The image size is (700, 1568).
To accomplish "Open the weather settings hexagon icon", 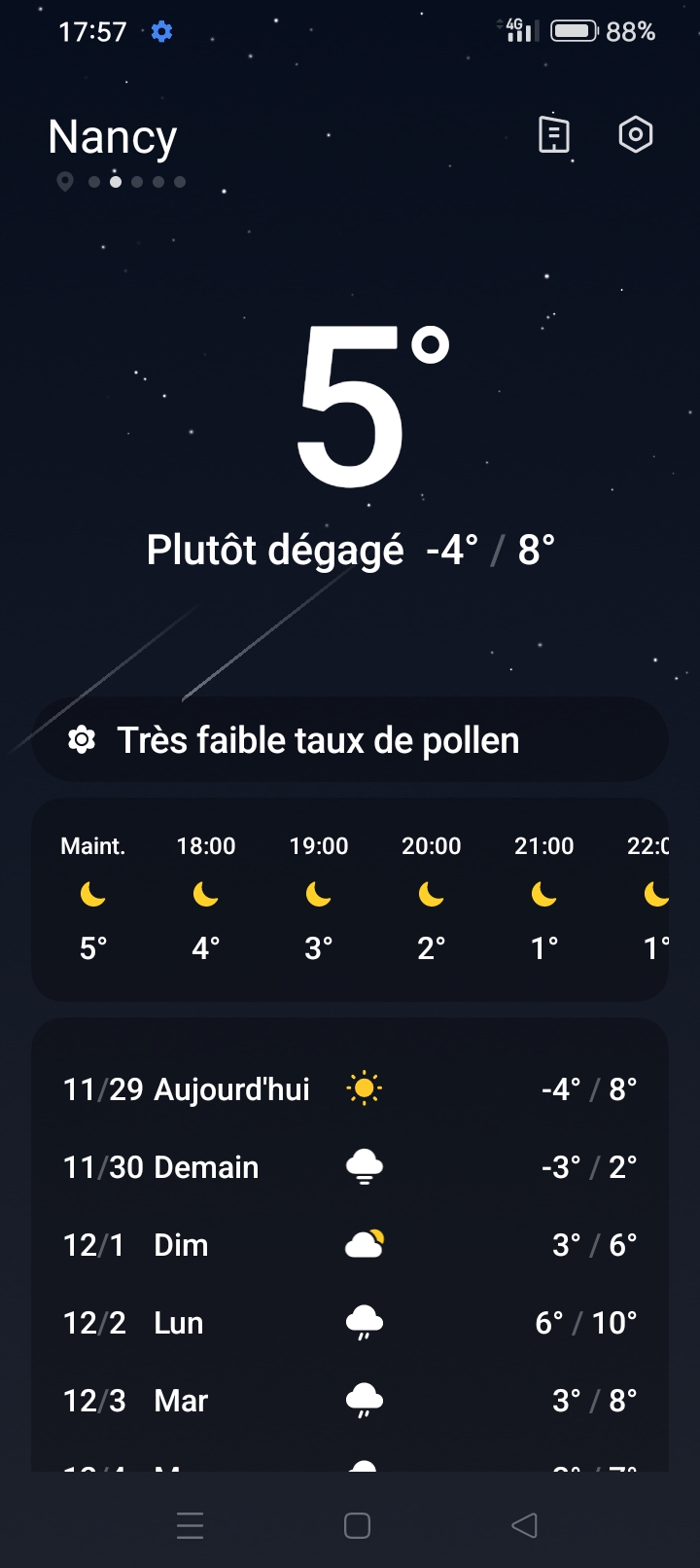I will [x=636, y=134].
